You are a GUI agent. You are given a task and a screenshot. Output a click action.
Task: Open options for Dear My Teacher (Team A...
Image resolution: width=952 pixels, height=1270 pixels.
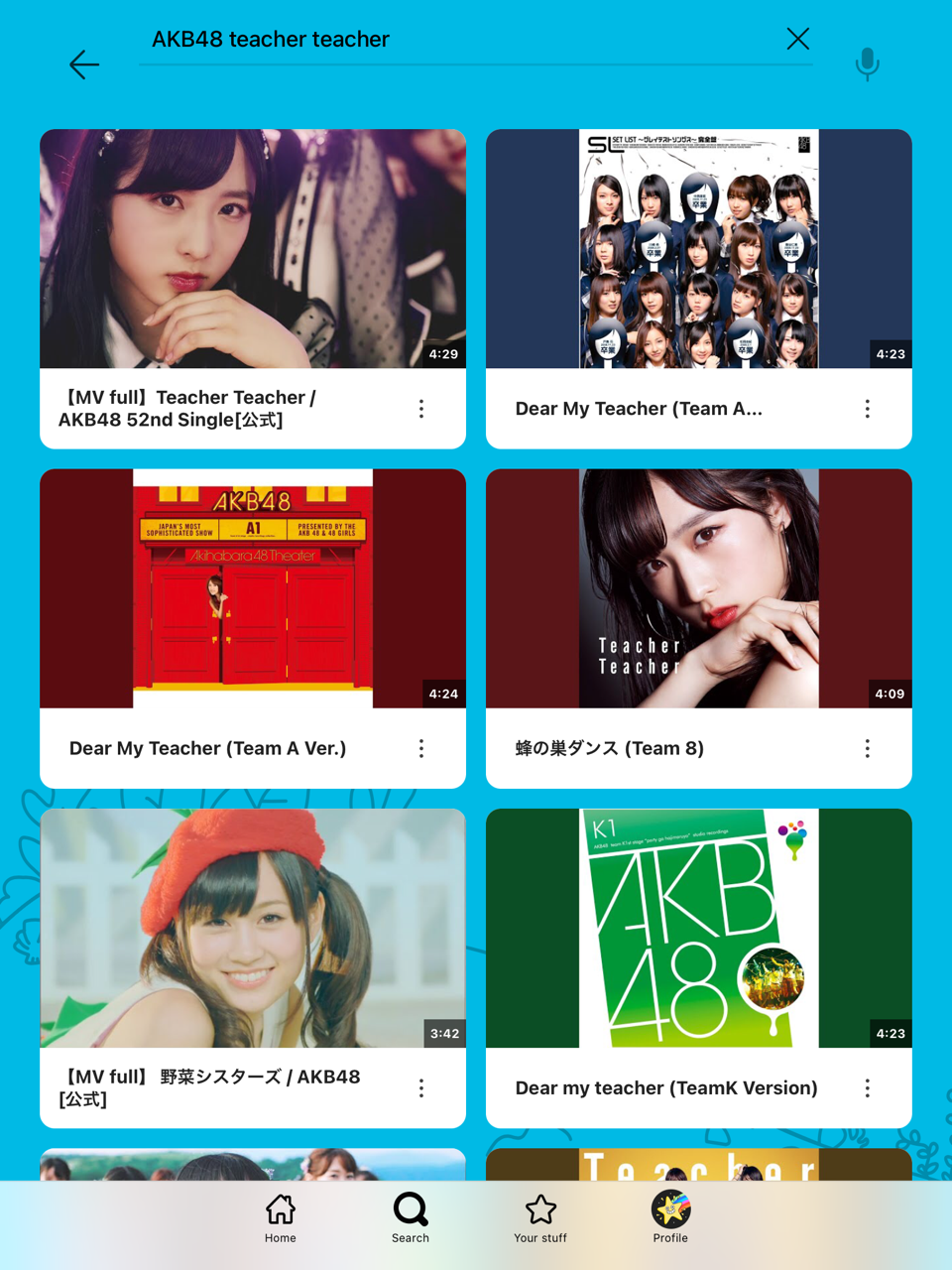pyautogui.click(x=868, y=409)
